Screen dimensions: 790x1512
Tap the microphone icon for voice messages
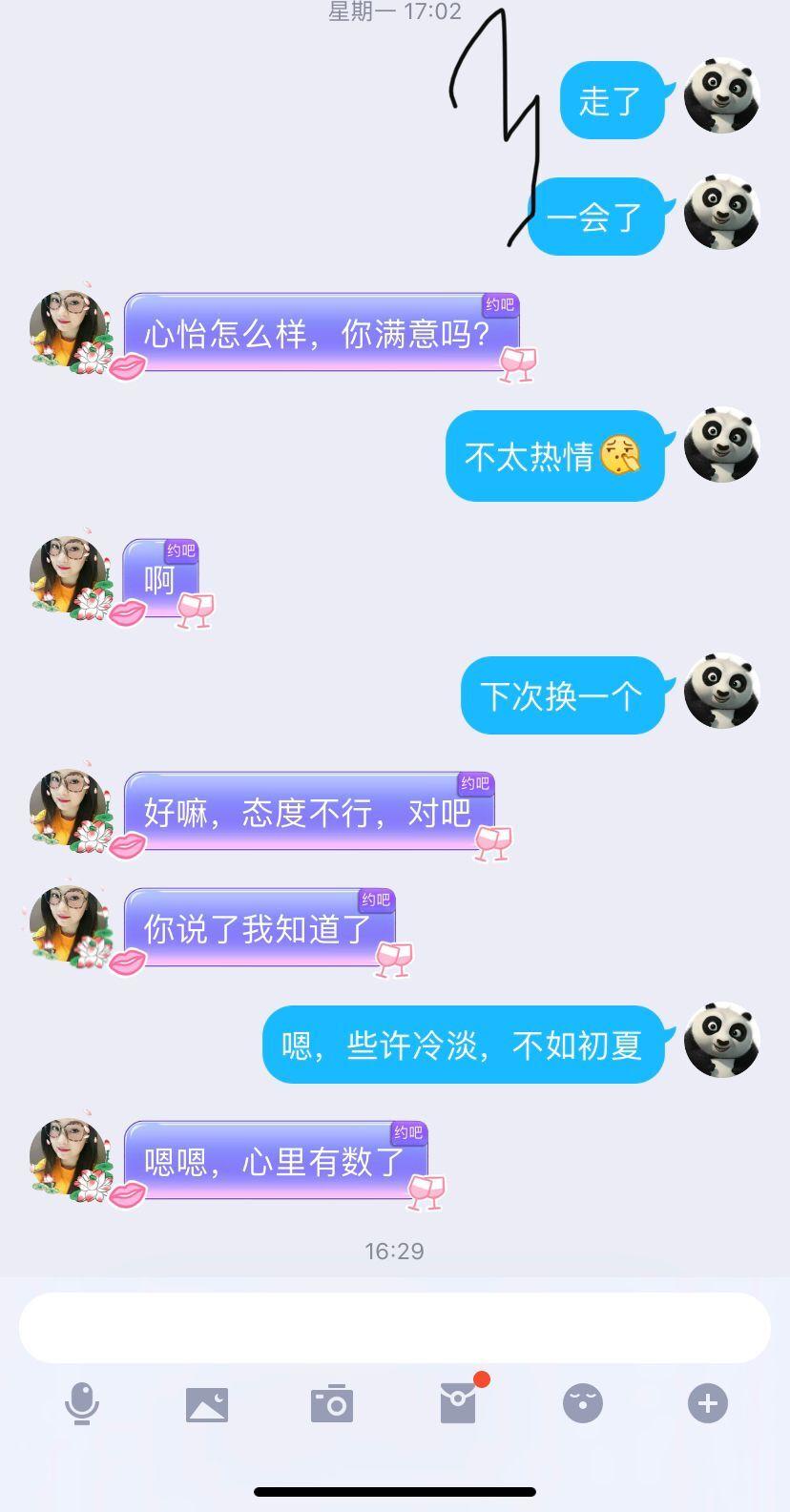coord(83,1402)
